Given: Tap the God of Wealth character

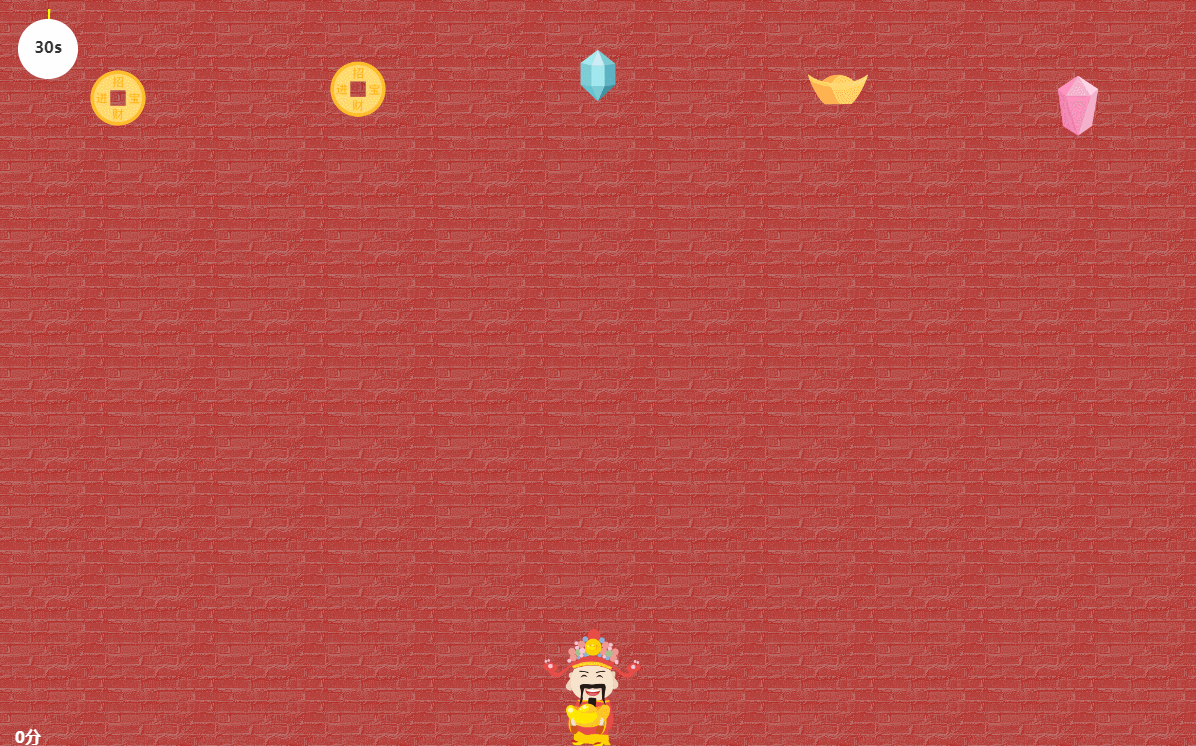Looking at the screenshot, I should (x=592, y=690).
